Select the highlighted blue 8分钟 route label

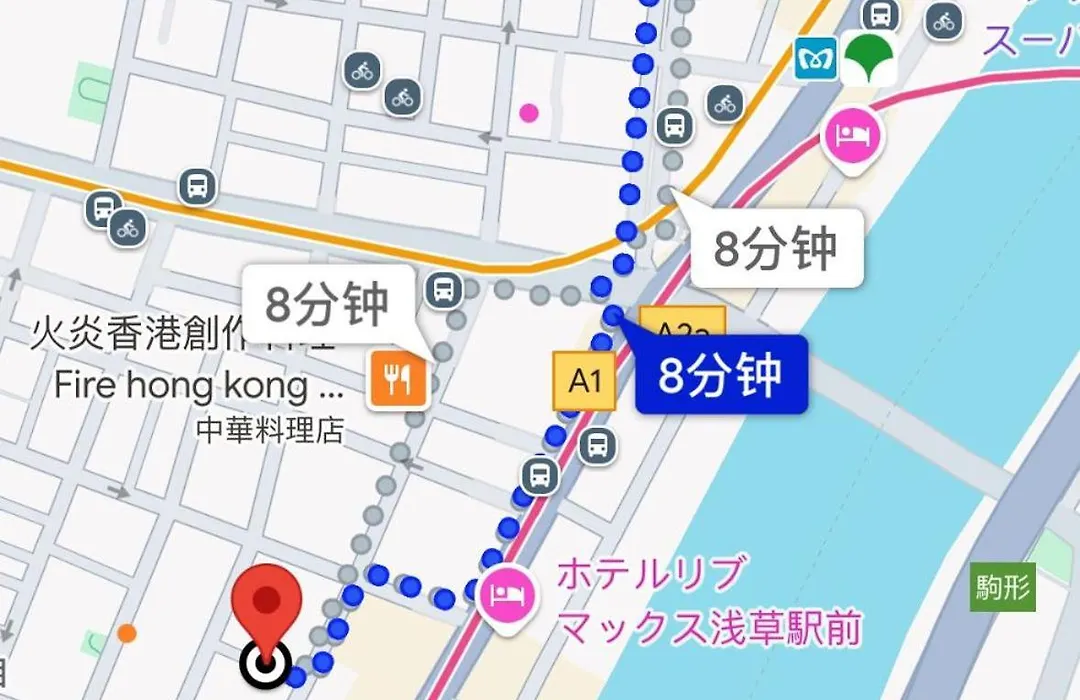pos(721,375)
